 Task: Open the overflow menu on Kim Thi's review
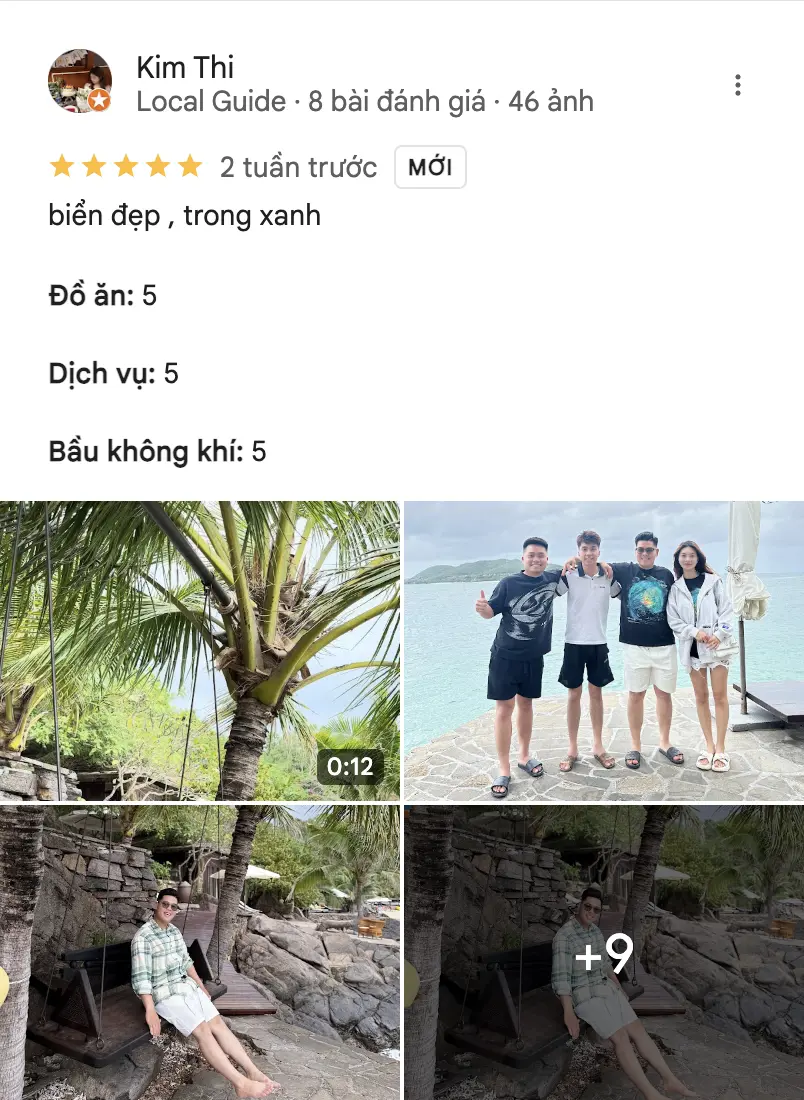click(x=738, y=85)
